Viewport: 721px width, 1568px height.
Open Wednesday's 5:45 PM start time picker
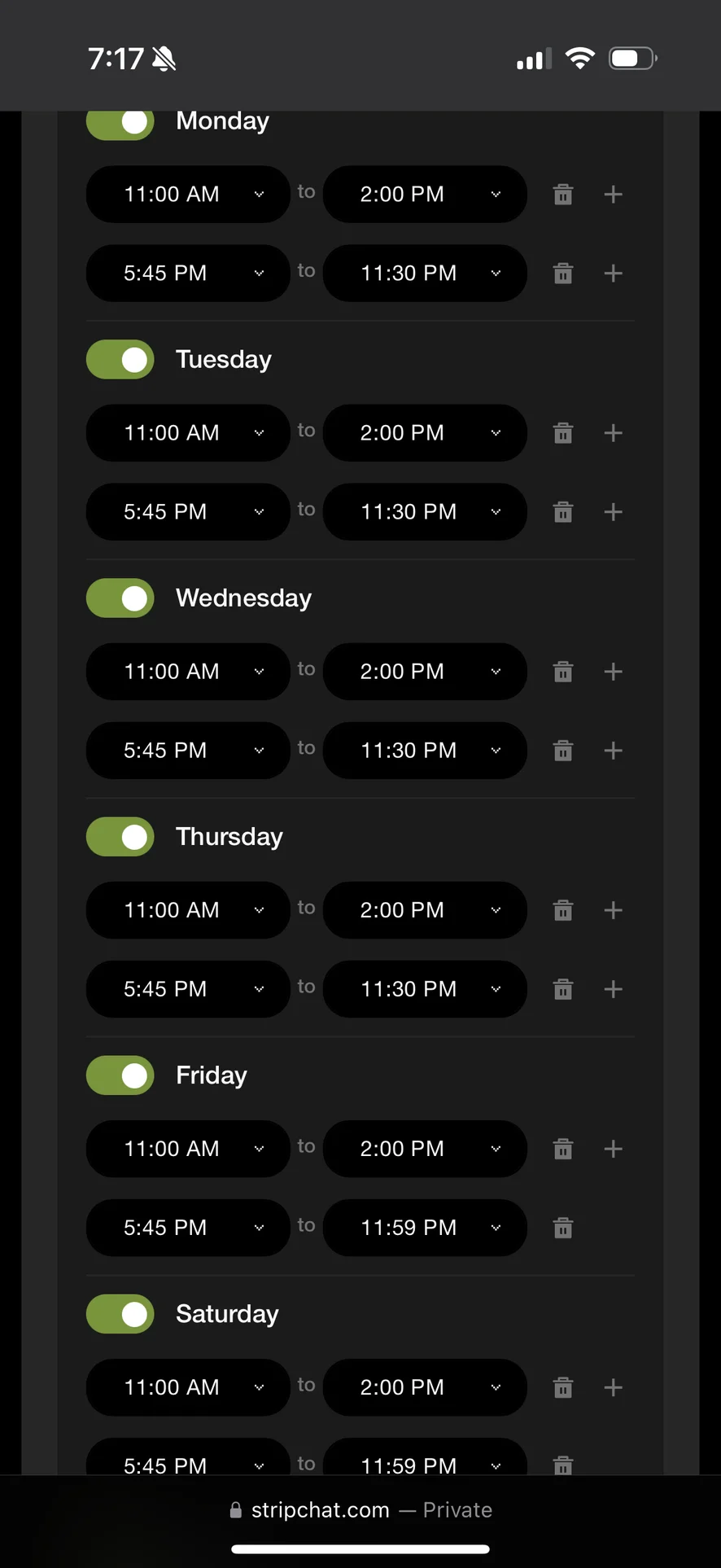coord(188,751)
